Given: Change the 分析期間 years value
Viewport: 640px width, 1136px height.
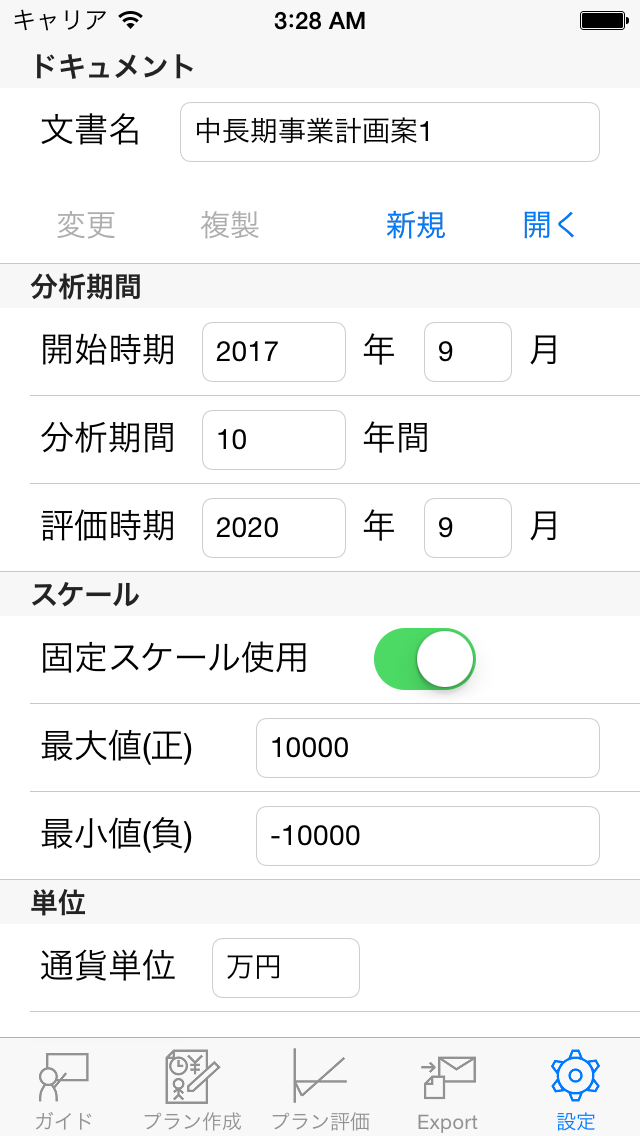Looking at the screenshot, I should pyautogui.click(x=274, y=440).
